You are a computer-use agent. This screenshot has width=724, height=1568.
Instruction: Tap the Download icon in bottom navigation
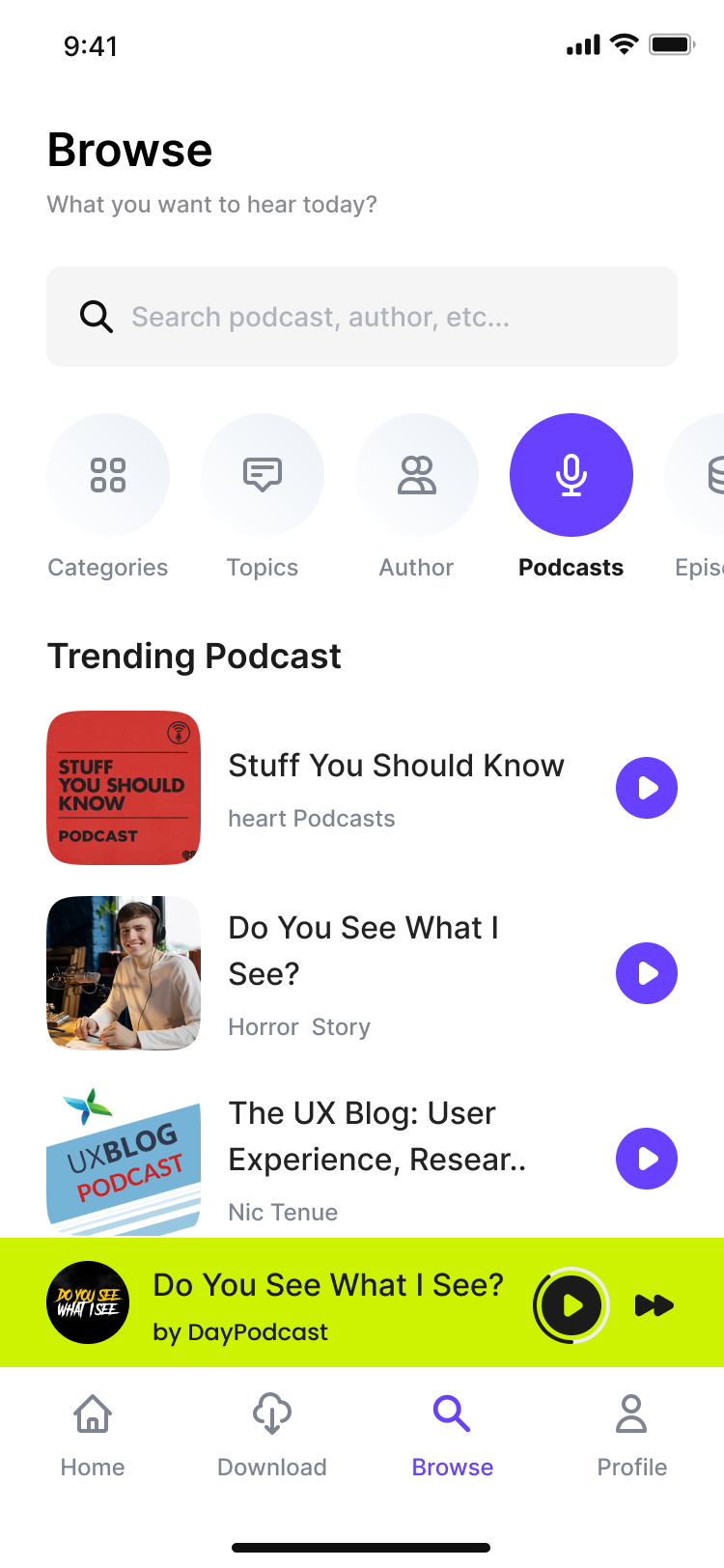point(271,1412)
